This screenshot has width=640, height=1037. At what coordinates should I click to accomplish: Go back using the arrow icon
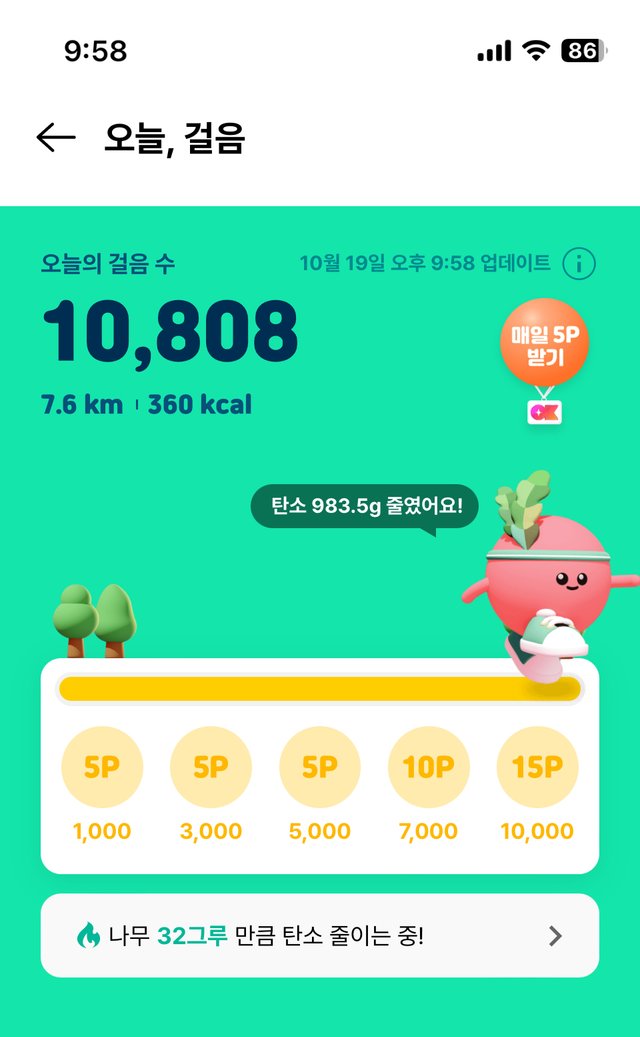point(56,138)
